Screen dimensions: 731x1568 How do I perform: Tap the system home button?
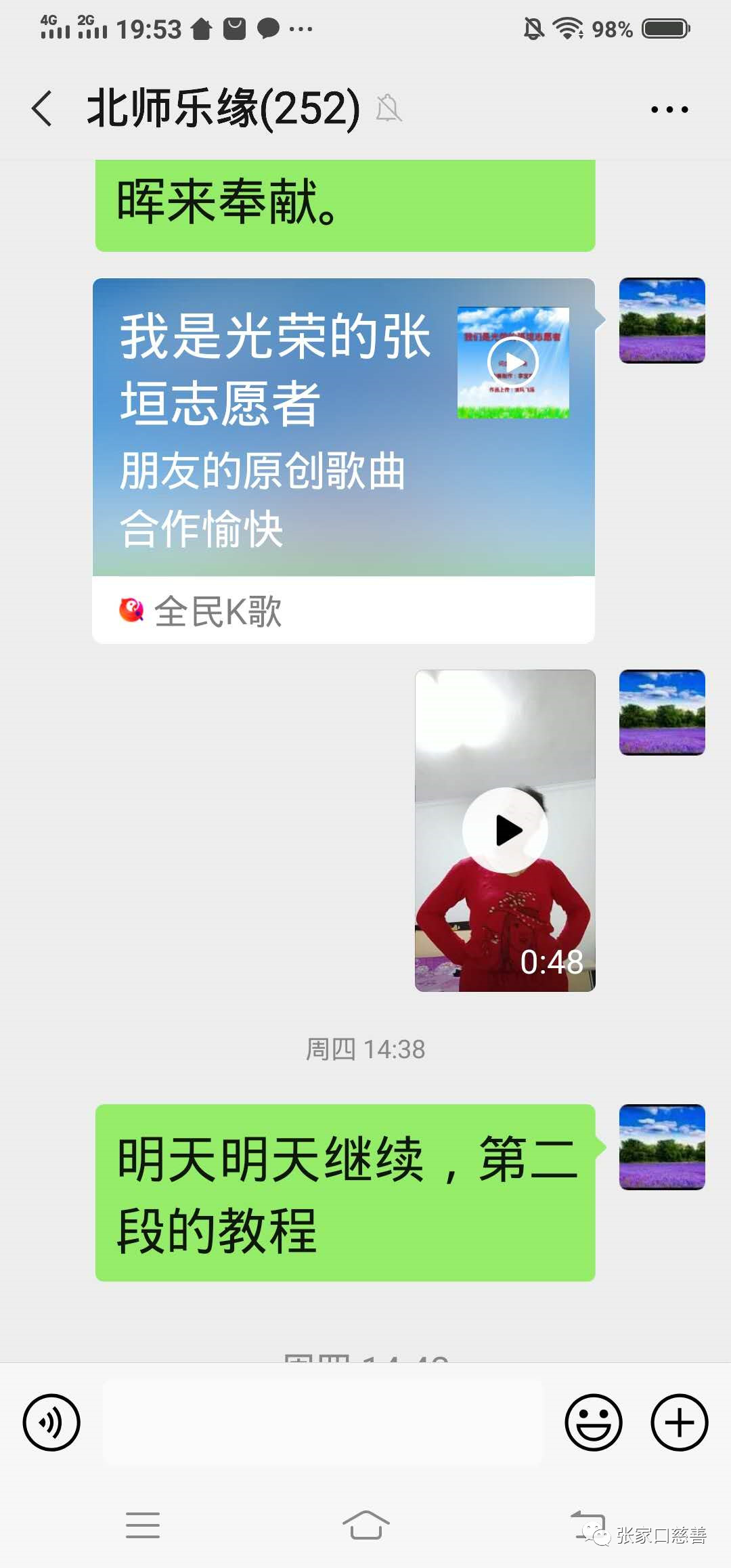pos(365,1525)
